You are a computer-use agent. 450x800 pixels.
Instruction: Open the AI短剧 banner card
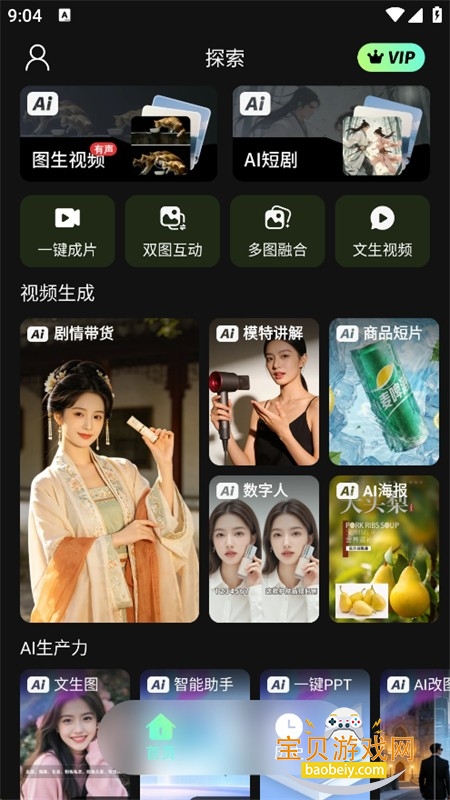tap(331, 133)
